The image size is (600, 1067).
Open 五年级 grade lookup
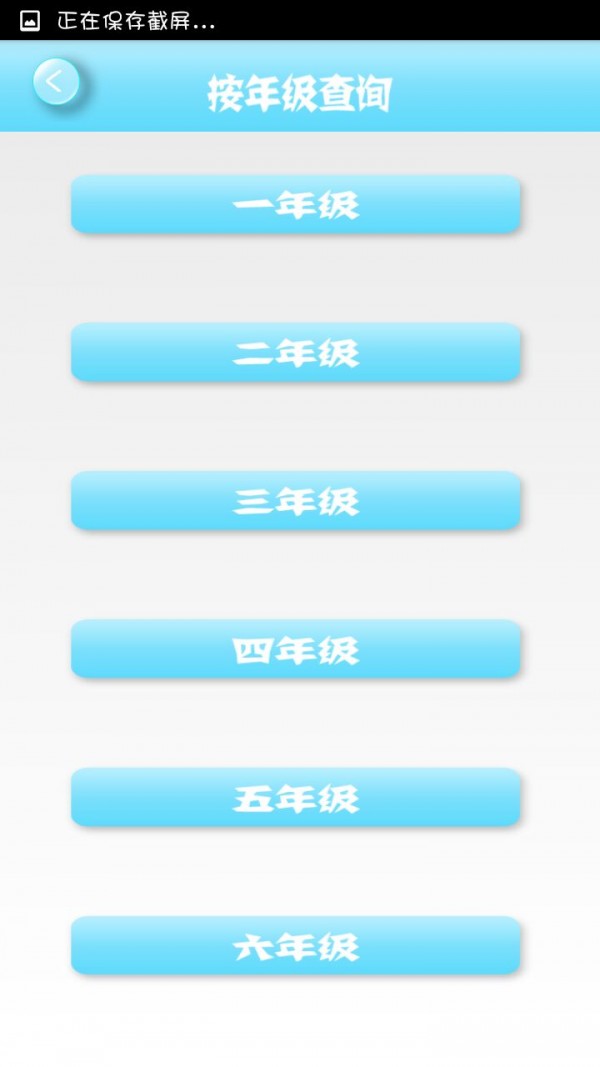[x=295, y=797]
